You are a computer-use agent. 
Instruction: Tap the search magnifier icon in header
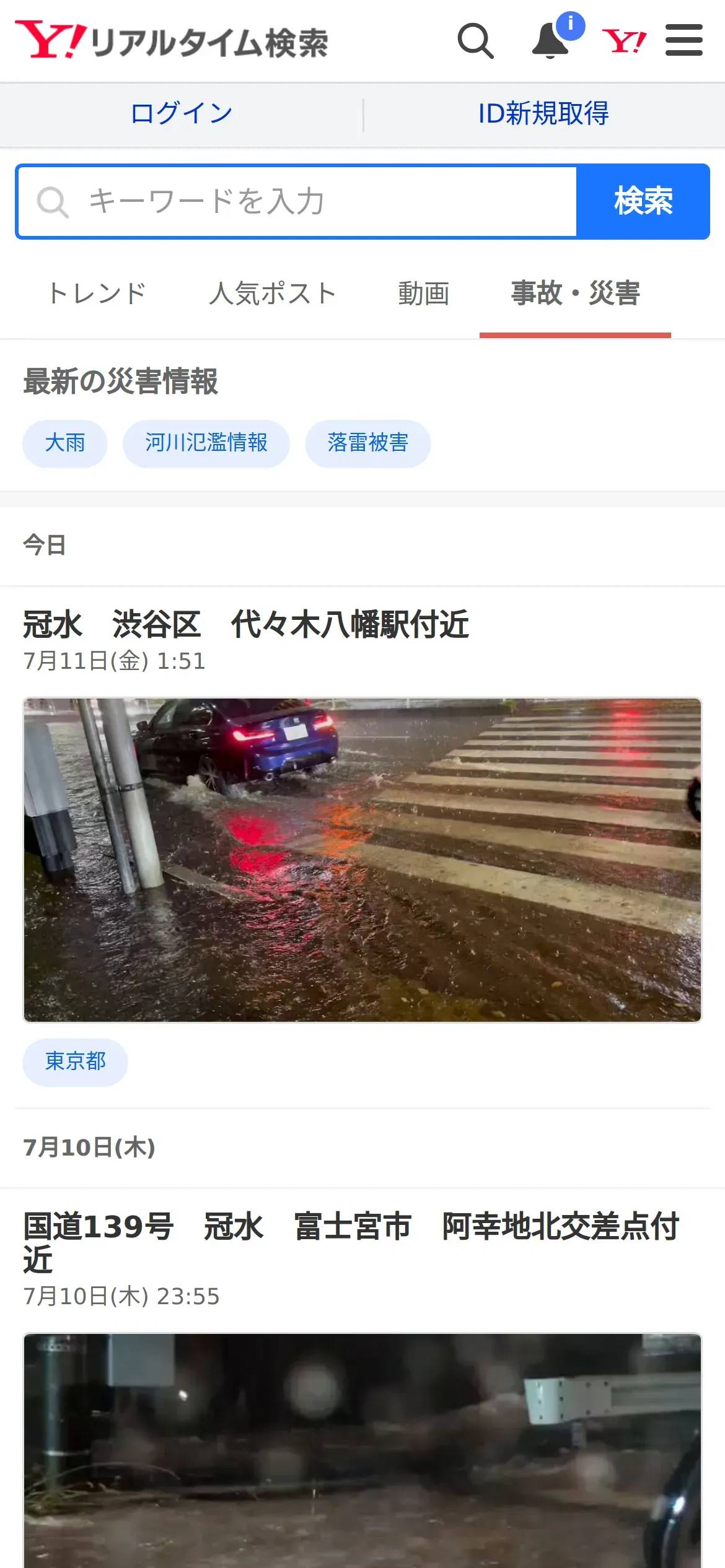point(475,41)
